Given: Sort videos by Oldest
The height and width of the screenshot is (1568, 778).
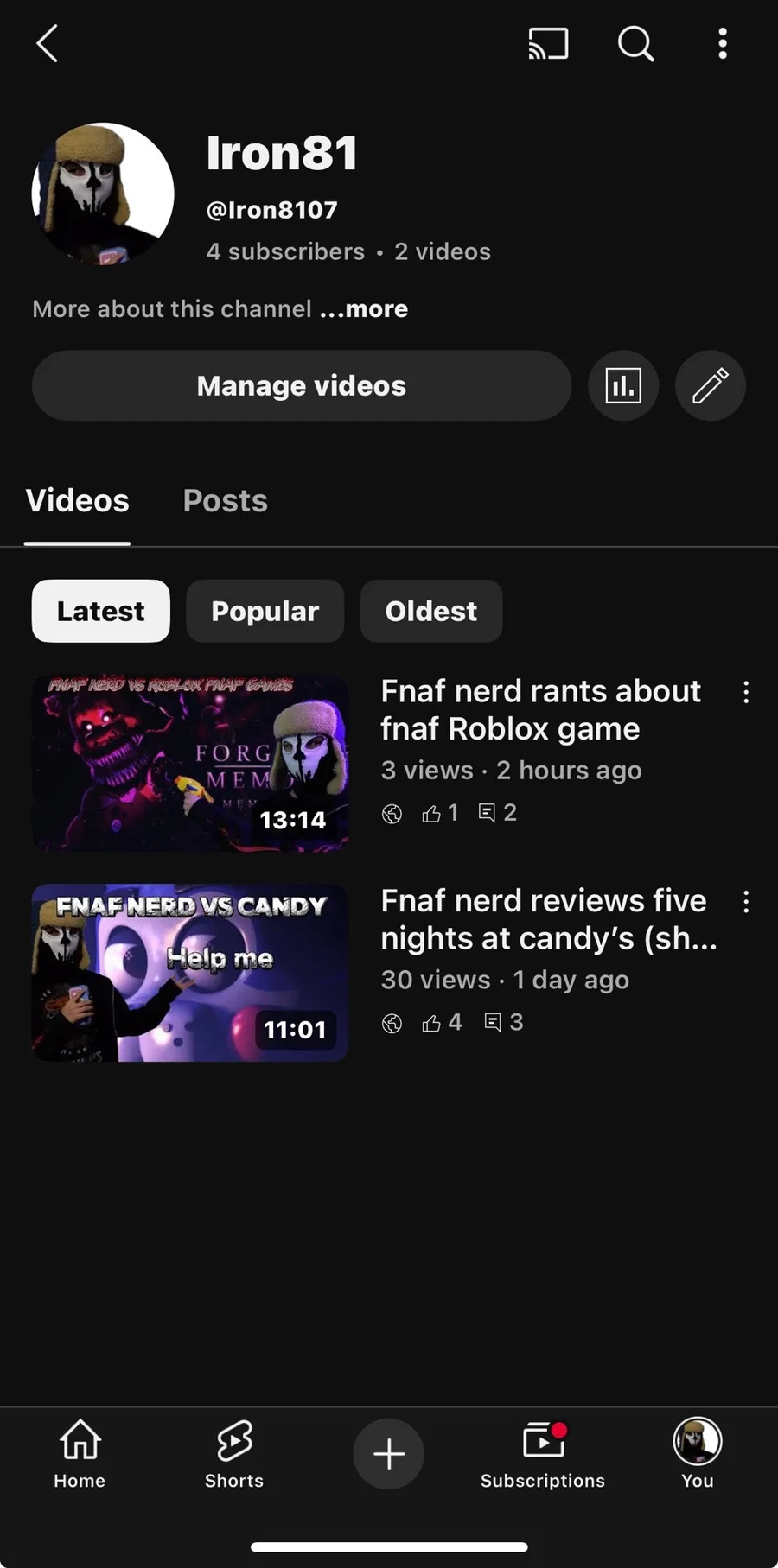Looking at the screenshot, I should pyautogui.click(x=430, y=612).
